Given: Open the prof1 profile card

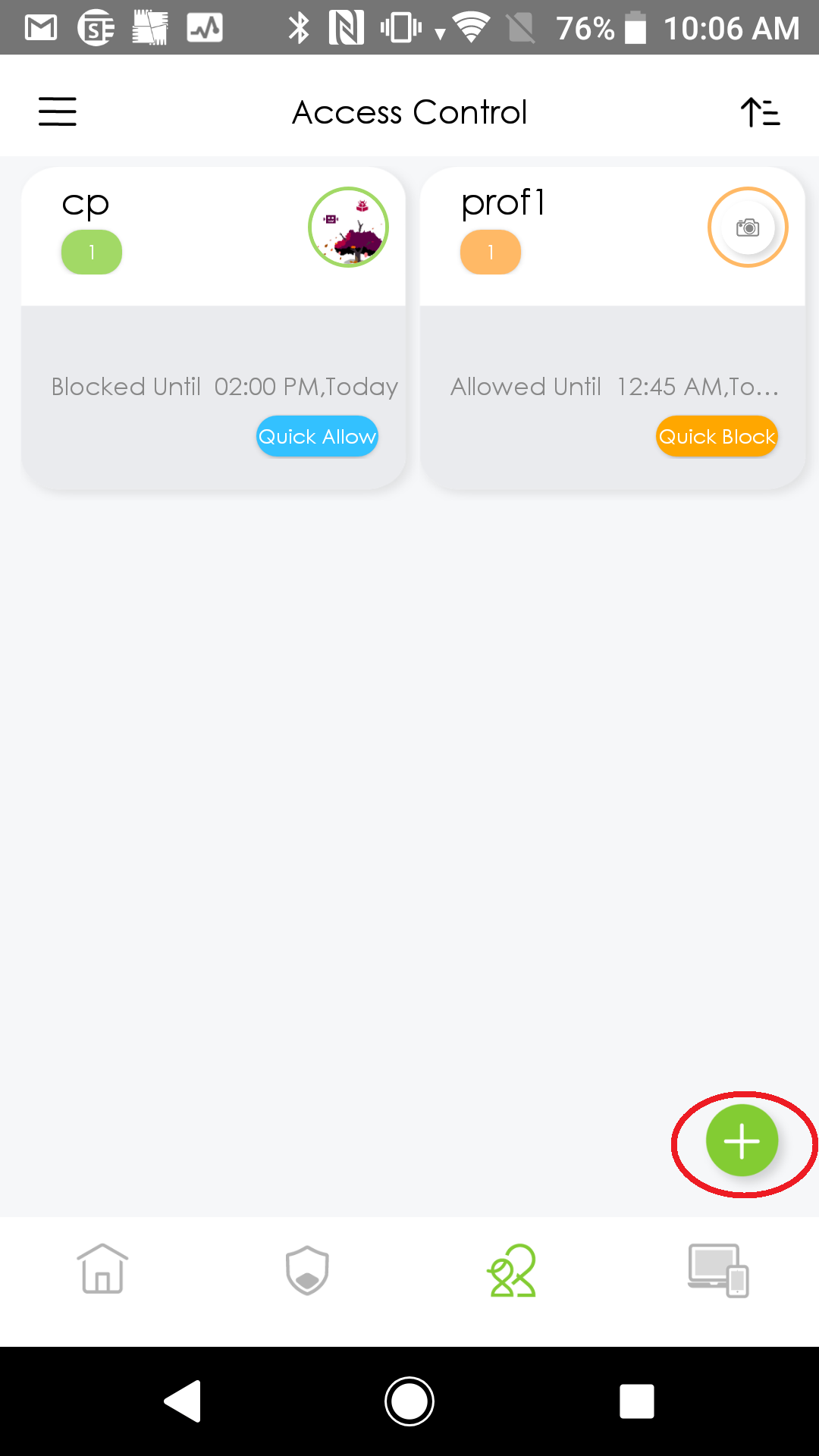Looking at the screenshot, I should pos(613,328).
